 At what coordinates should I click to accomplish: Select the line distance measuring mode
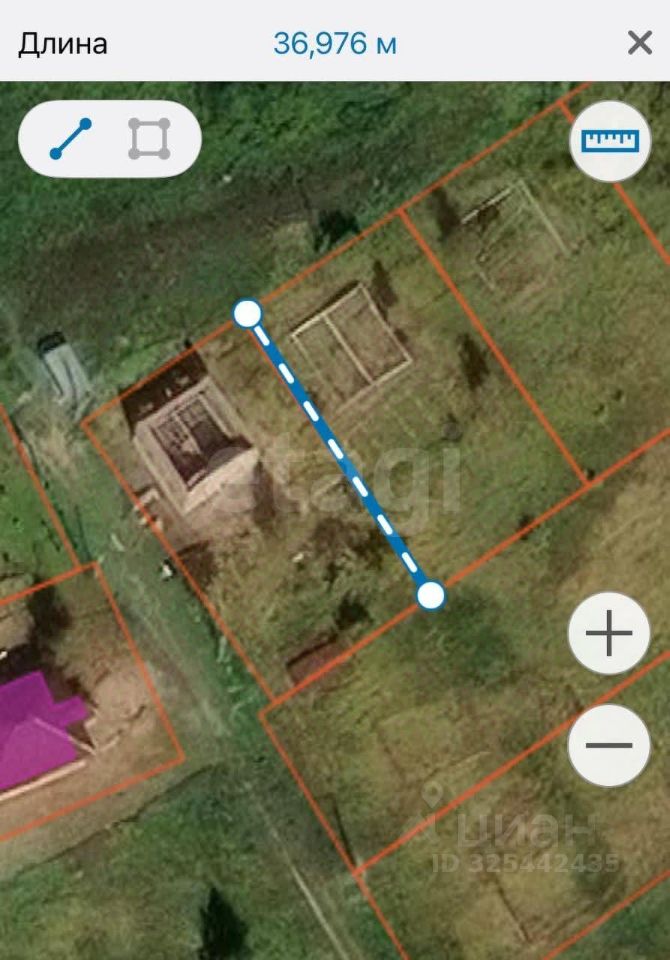pyautogui.click(x=71, y=140)
